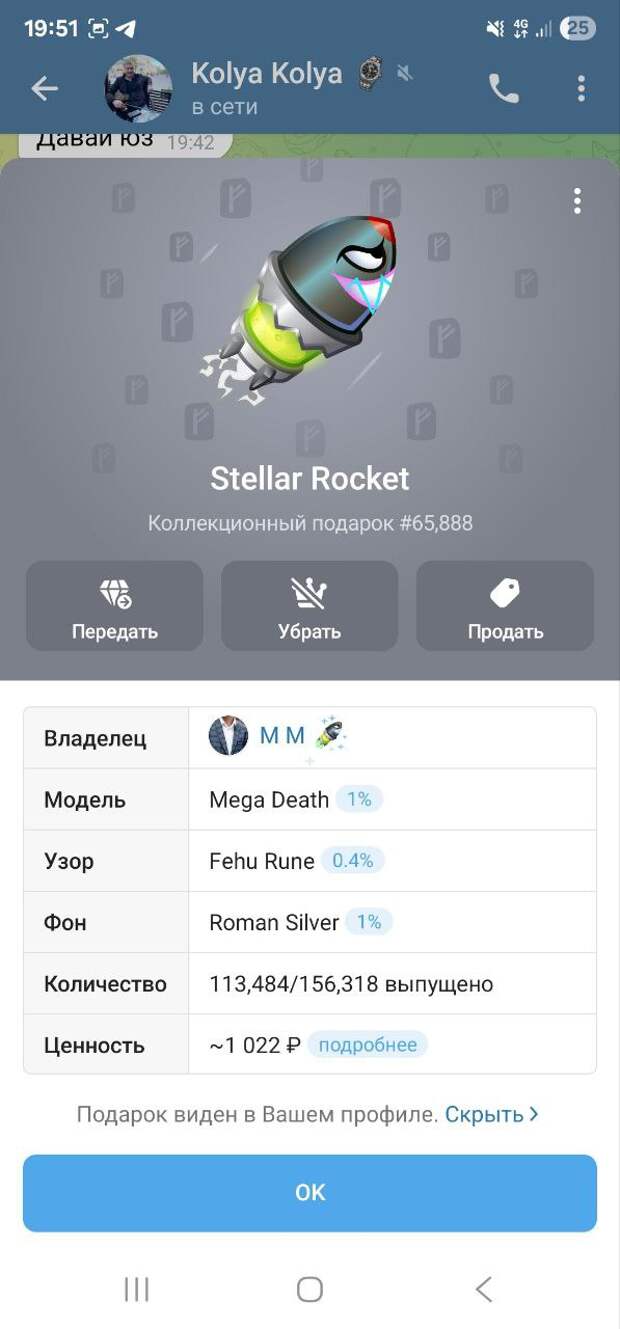
Task: Start a voice call with Kolya Kolya
Action: point(503,89)
